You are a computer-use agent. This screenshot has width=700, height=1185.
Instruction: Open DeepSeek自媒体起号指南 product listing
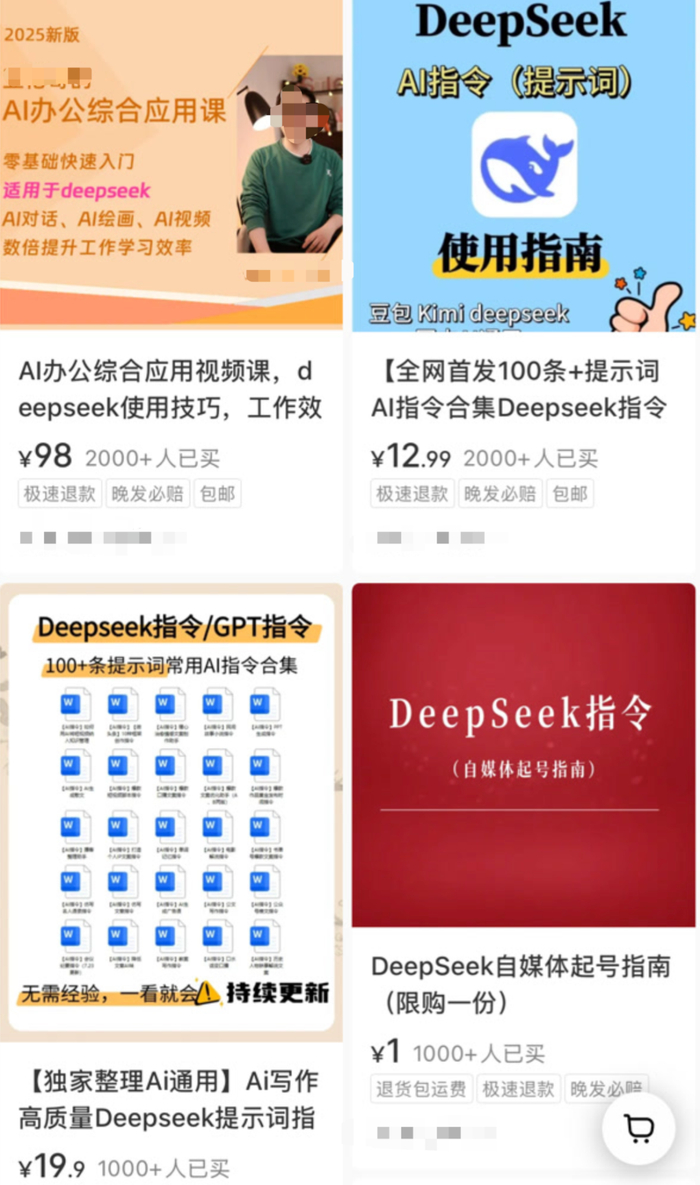(520, 983)
